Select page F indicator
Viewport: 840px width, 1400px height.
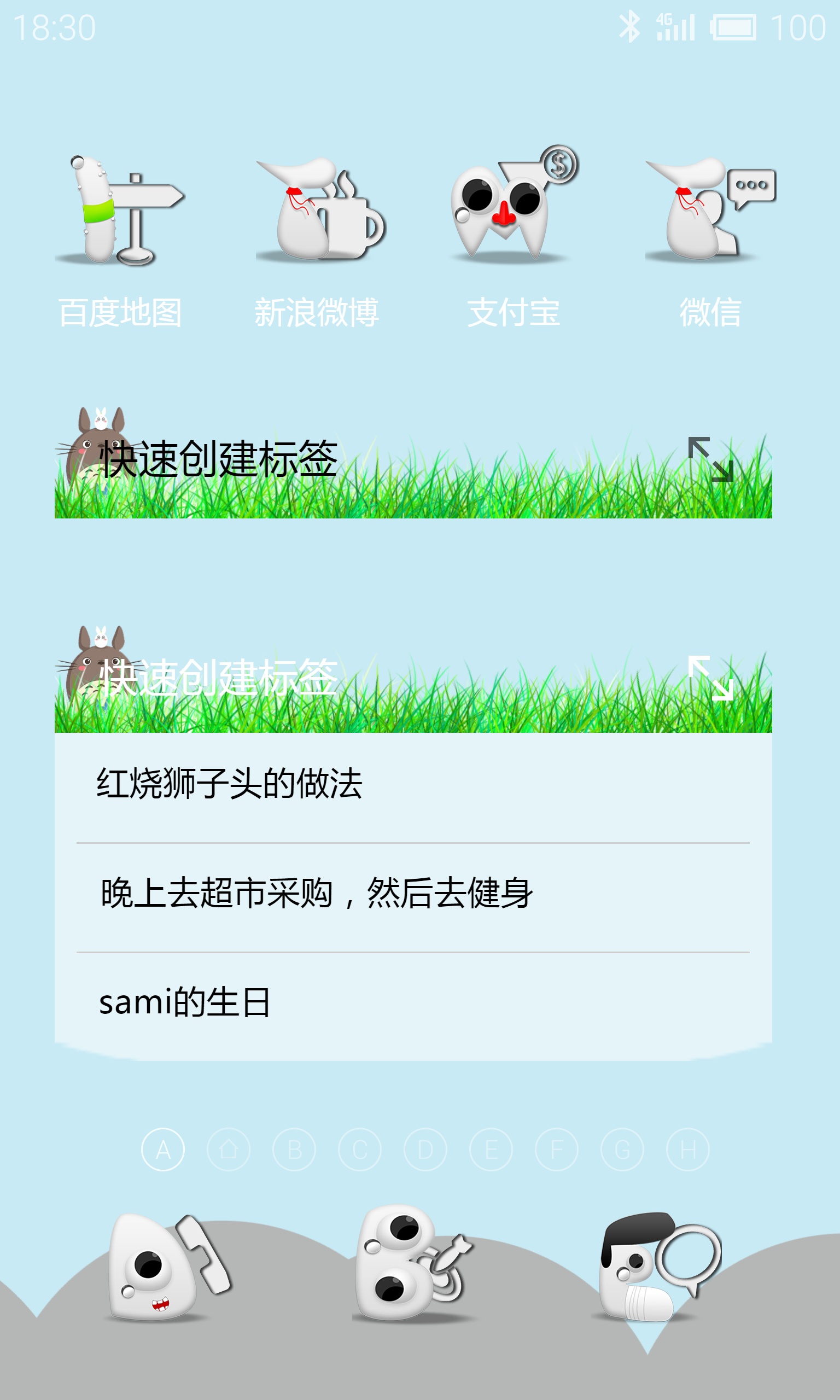pos(557,1150)
